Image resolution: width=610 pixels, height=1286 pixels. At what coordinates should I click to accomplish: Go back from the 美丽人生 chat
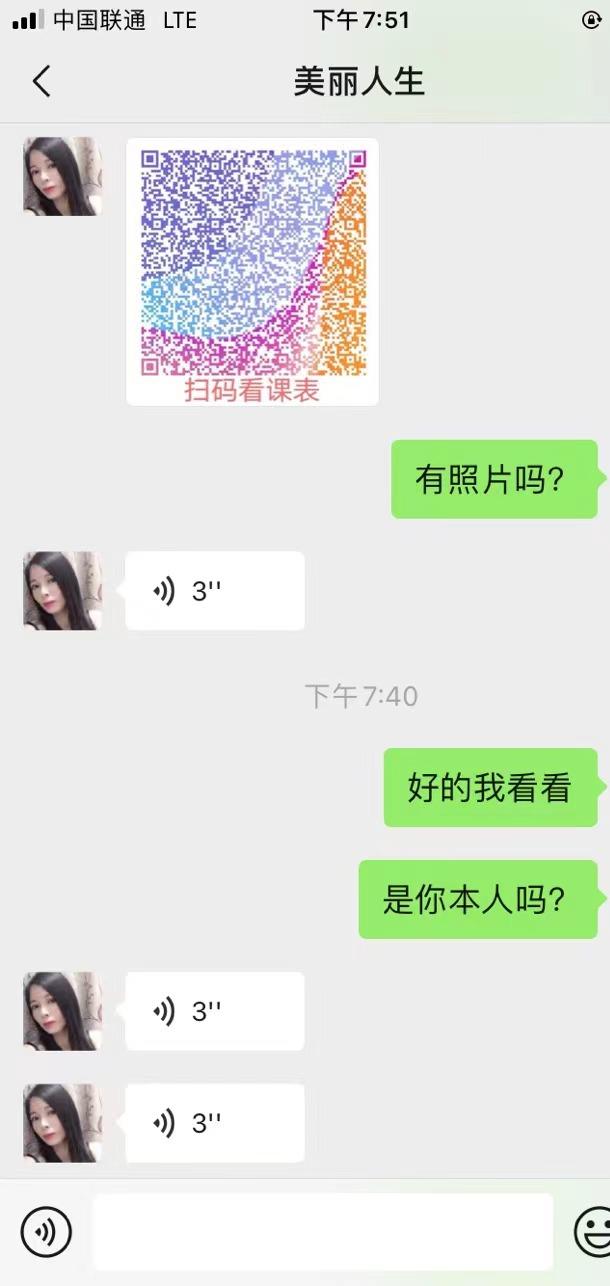[41, 81]
